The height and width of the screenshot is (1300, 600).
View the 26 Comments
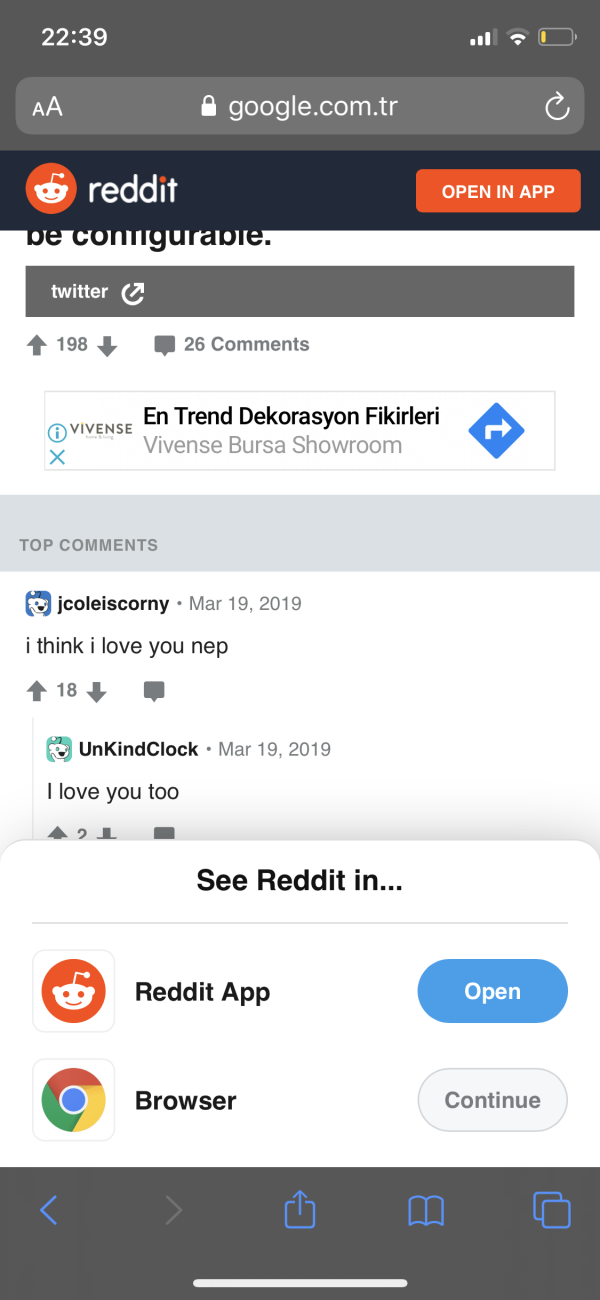point(232,345)
